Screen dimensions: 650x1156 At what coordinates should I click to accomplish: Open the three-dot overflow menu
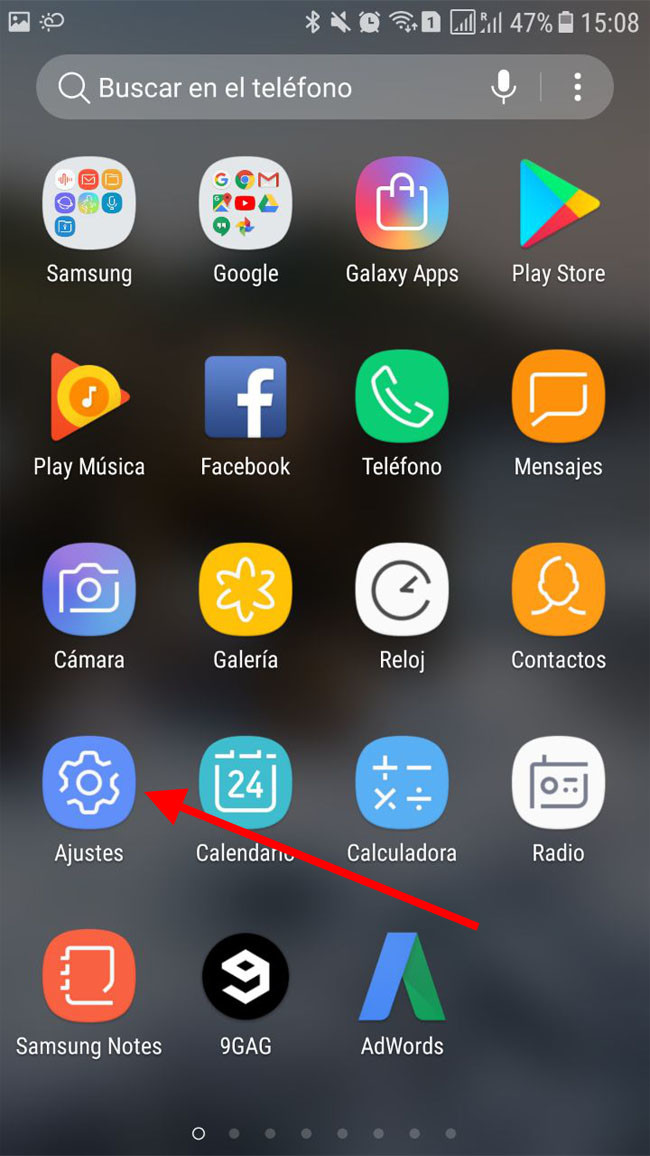577,88
